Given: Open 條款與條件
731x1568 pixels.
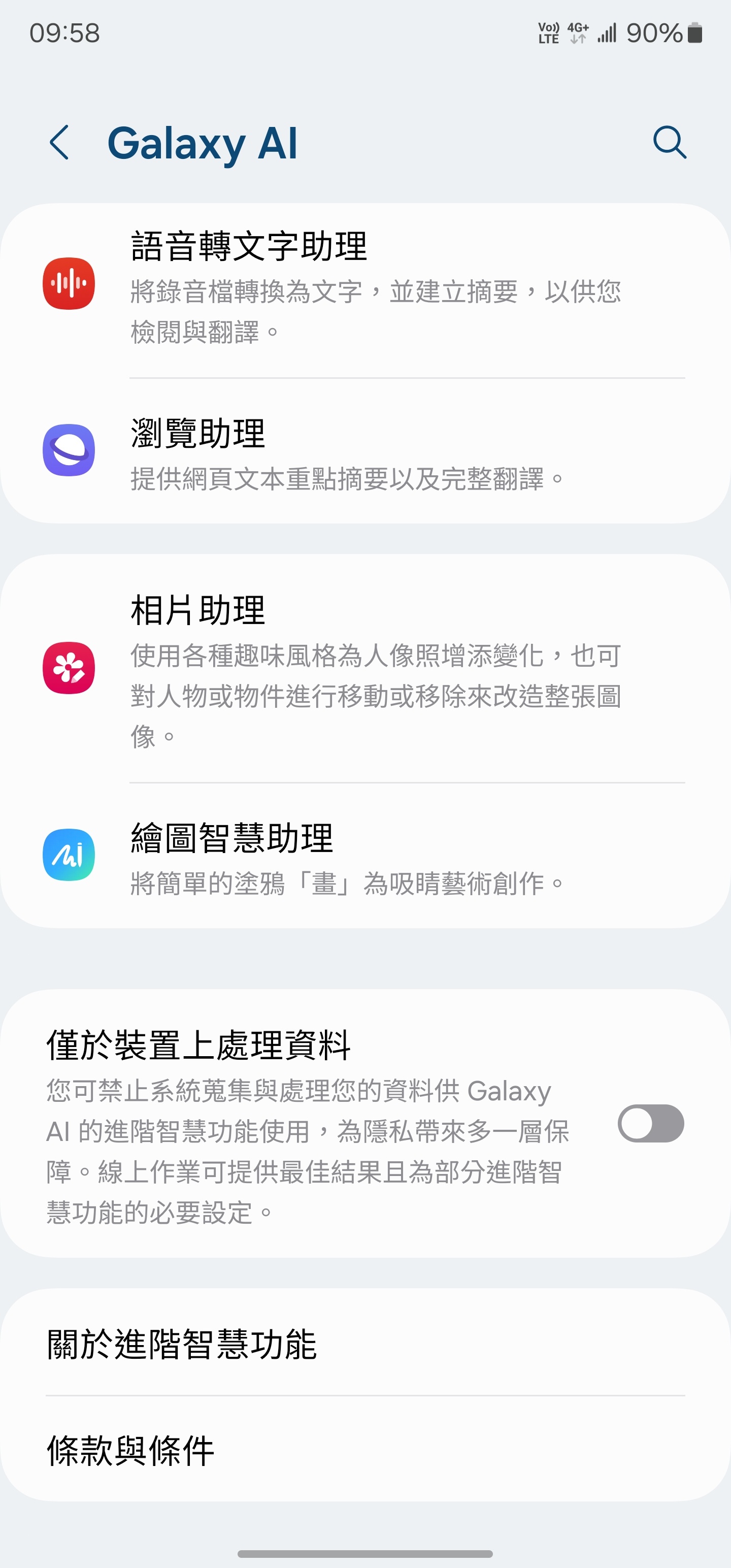Looking at the screenshot, I should [x=365, y=1450].
